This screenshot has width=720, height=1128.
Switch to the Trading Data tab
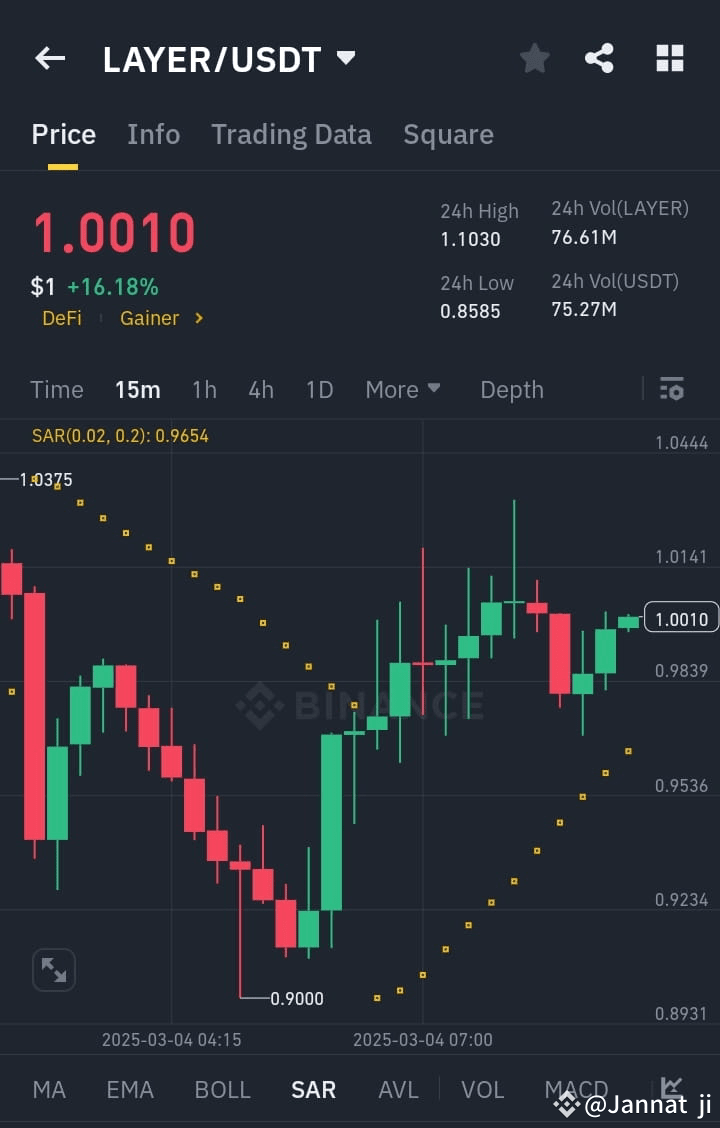coord(291,134)
